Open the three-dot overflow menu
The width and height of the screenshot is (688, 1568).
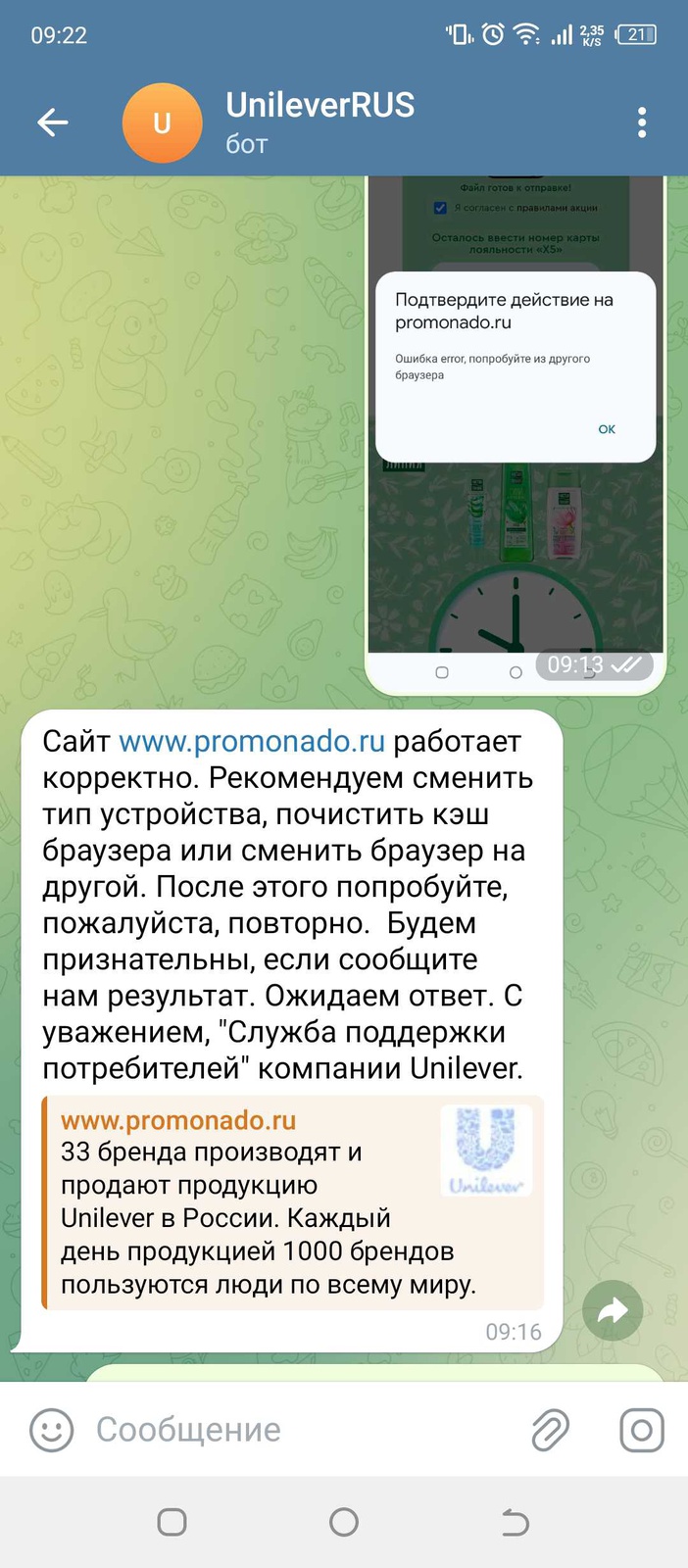642,122
